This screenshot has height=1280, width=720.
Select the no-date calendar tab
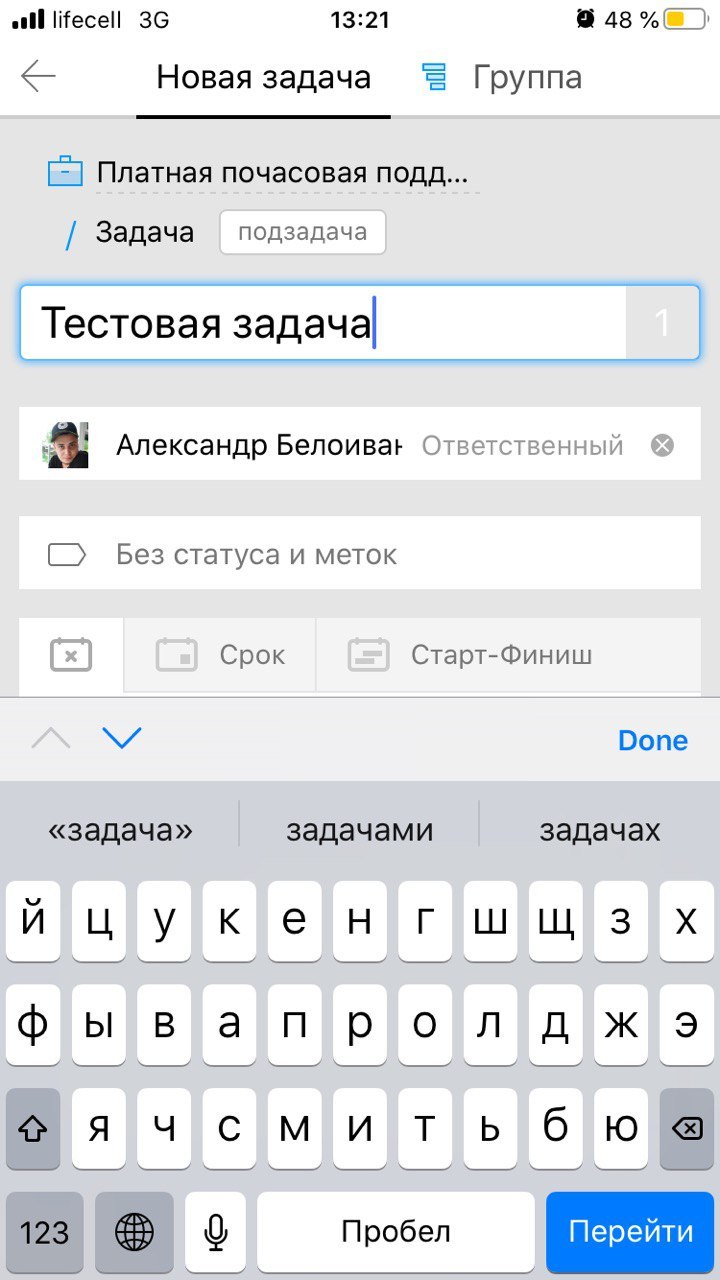click(x=71, y=655)
